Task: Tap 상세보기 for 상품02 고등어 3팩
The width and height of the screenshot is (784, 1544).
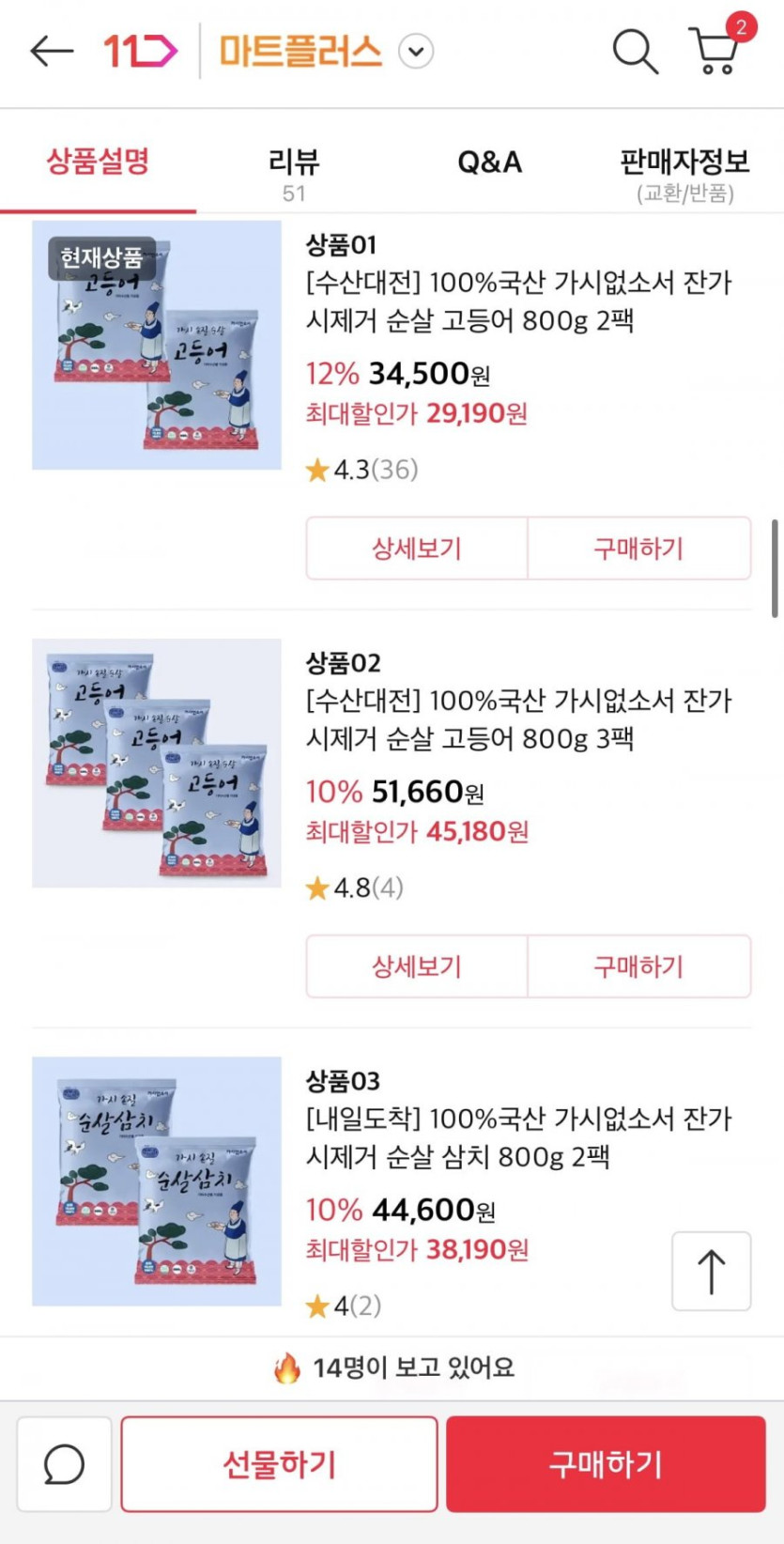Action: pos(417,966)
